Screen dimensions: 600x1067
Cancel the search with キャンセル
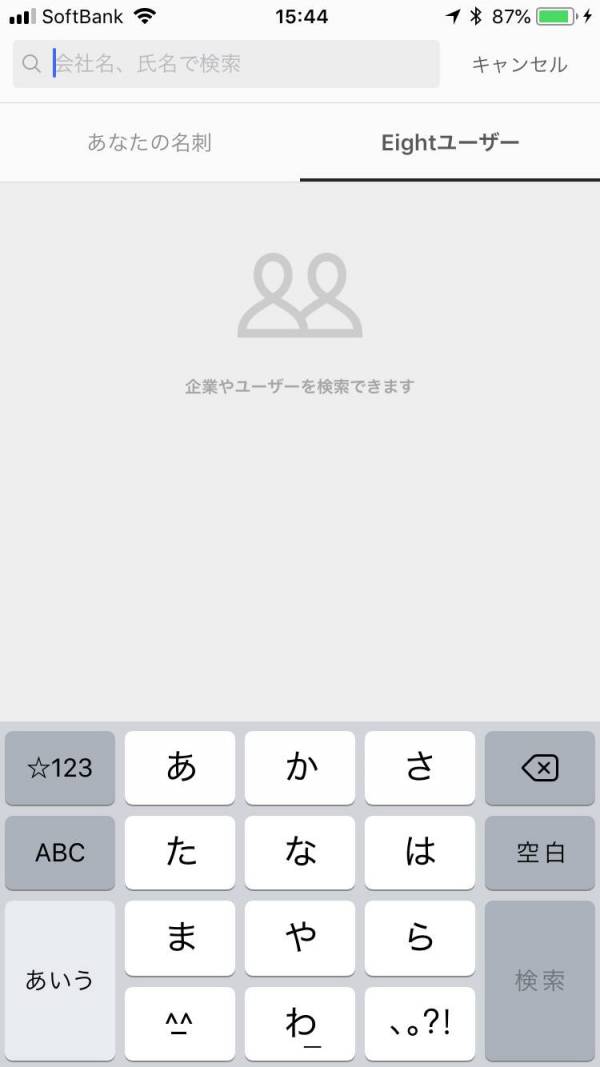coord(520,65)
